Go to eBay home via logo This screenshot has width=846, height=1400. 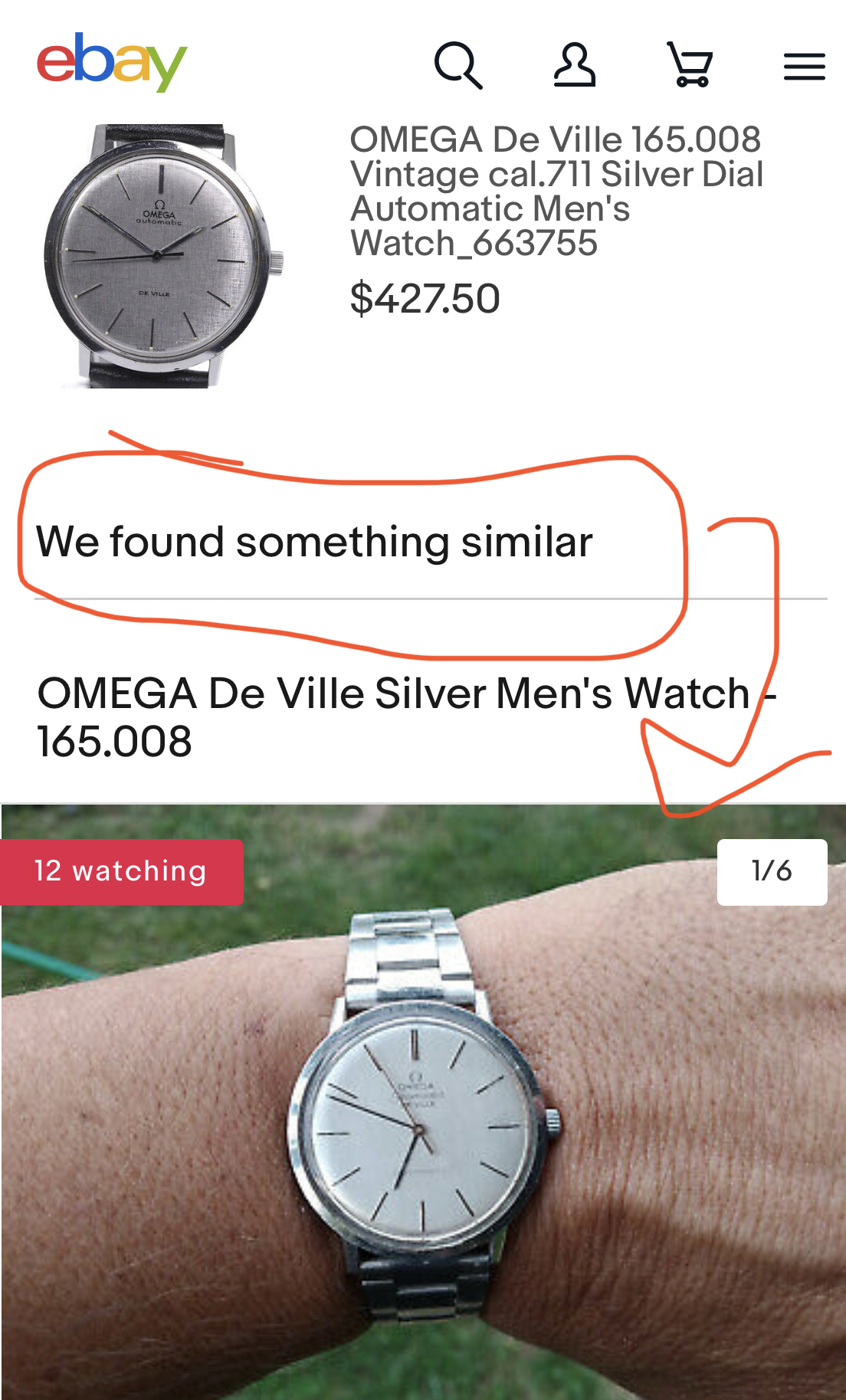(x=112, y=63)
